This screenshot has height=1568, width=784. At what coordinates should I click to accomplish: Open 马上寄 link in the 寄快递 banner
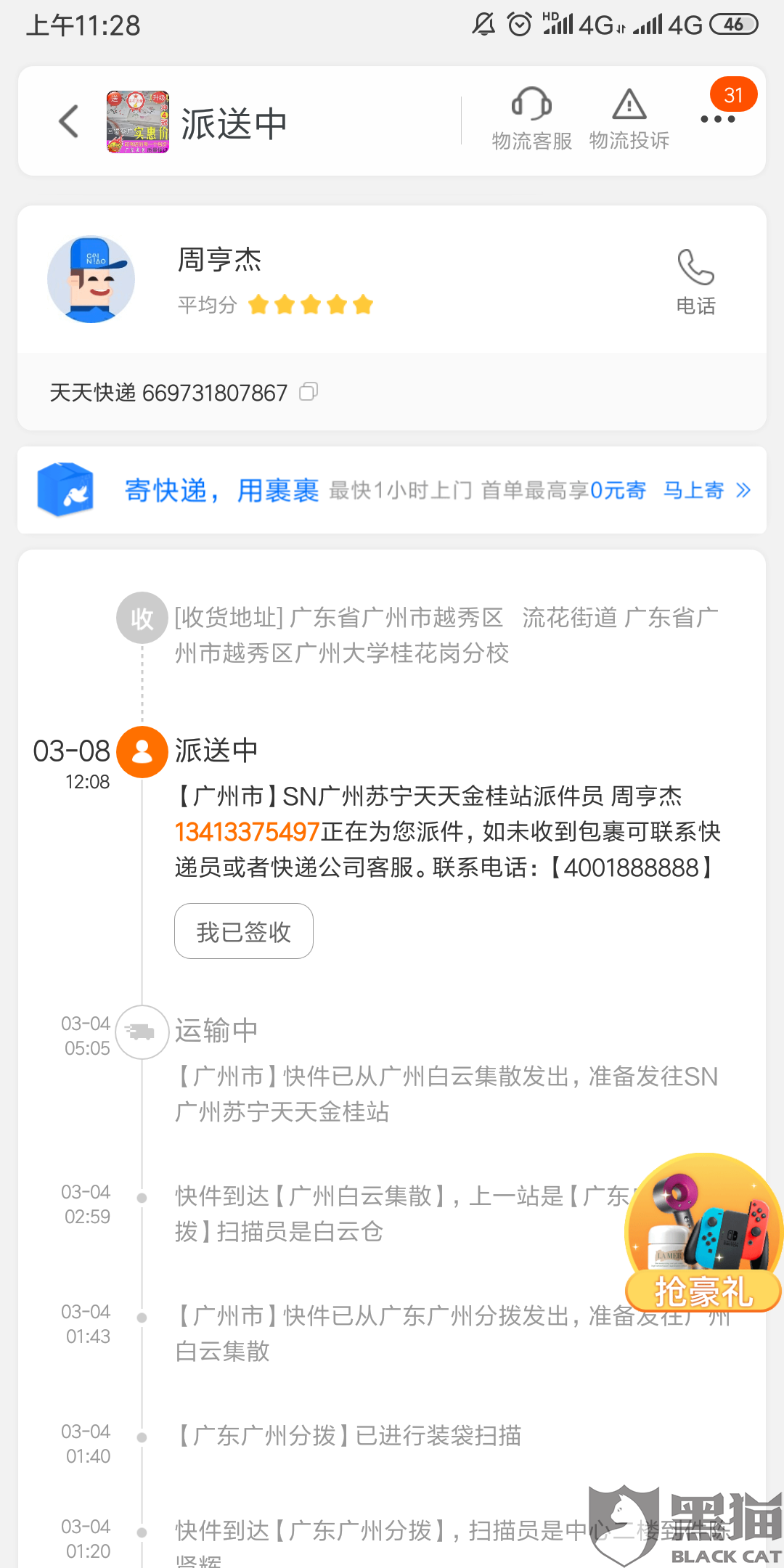pos(706,491)
